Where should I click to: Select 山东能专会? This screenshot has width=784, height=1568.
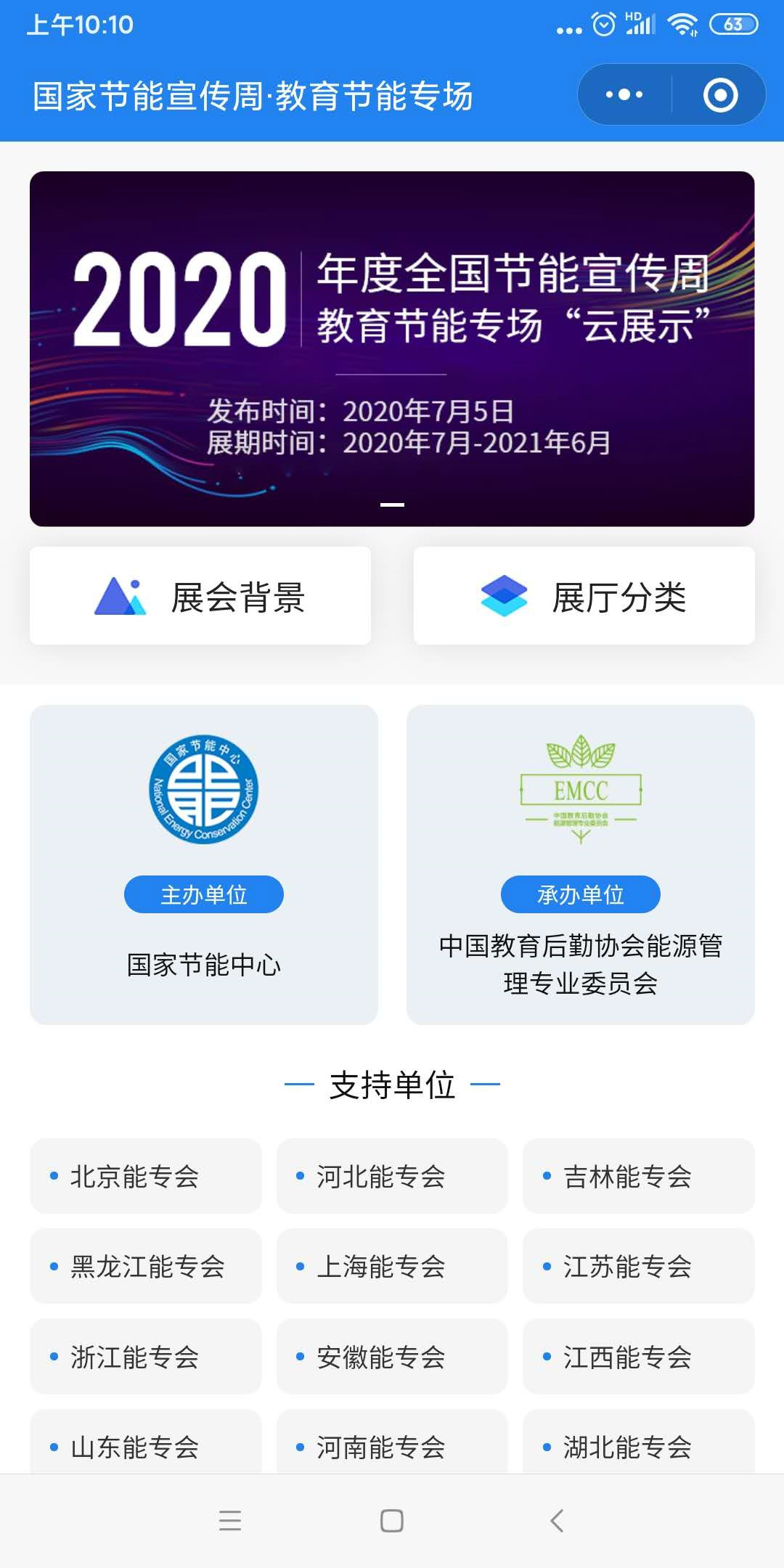pos(145,1445)
